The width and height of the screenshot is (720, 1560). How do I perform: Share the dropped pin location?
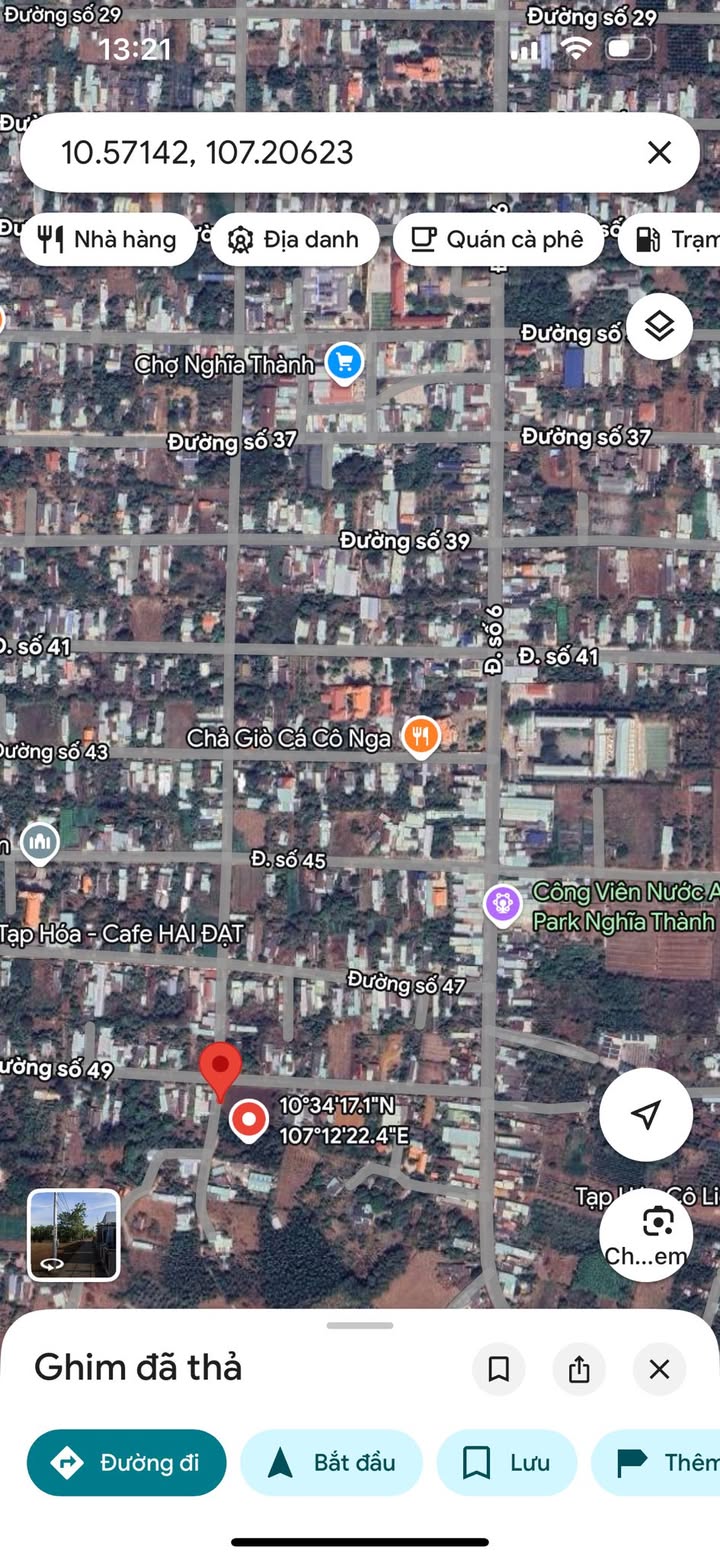pos(579,1369)
